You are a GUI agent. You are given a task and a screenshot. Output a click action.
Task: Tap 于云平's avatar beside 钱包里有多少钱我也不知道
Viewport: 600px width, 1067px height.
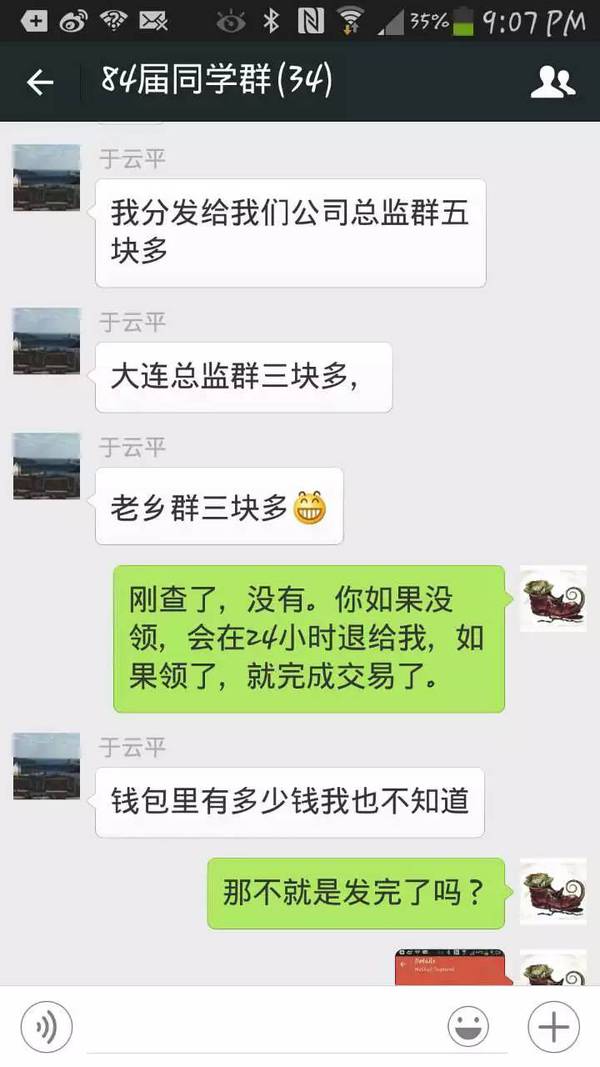pos(46,766)
